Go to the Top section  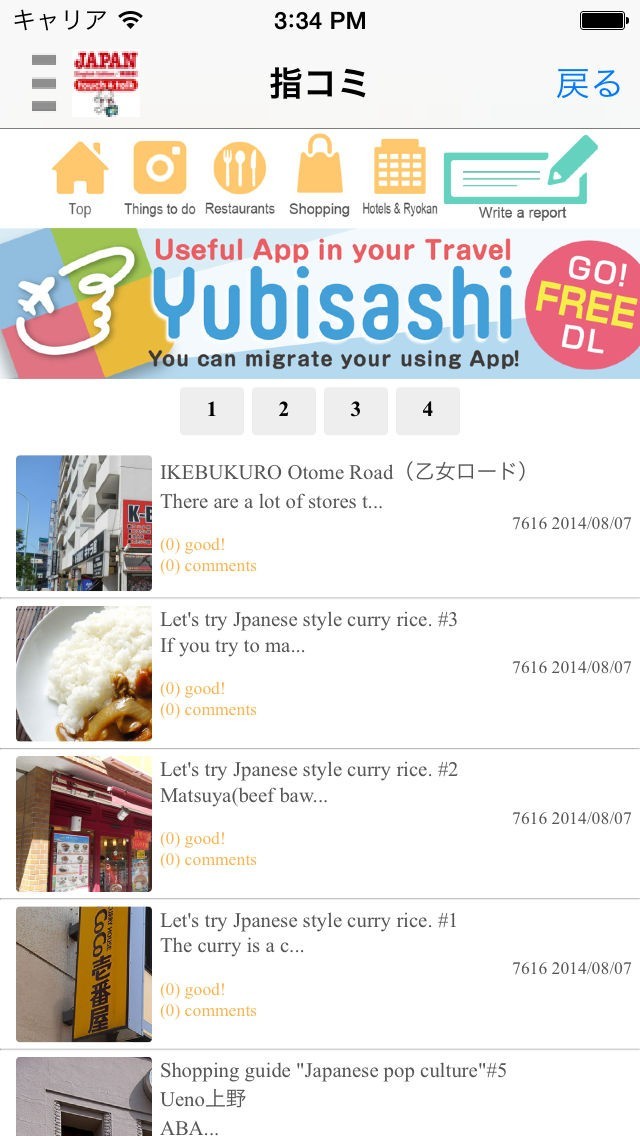[80, 179]
